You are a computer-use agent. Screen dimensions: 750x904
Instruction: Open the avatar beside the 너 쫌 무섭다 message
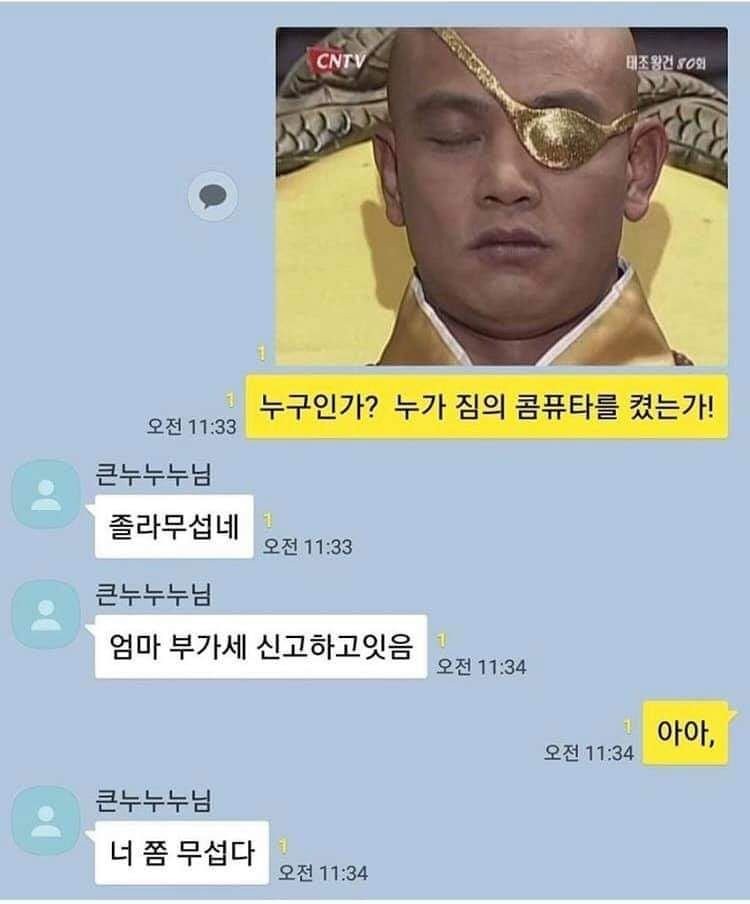click(45, 820)
